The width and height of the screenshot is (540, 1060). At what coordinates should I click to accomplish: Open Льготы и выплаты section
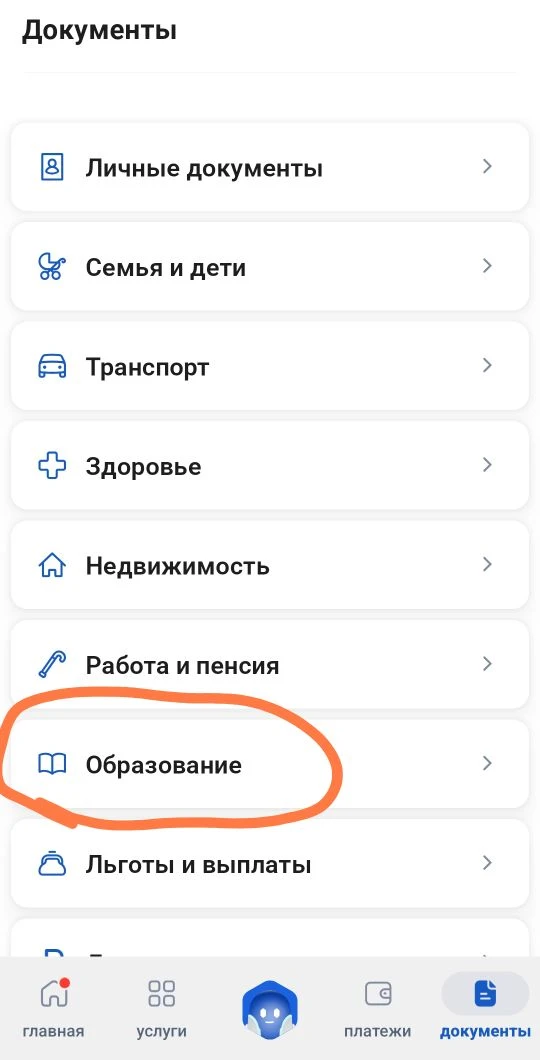pos(270,863)
